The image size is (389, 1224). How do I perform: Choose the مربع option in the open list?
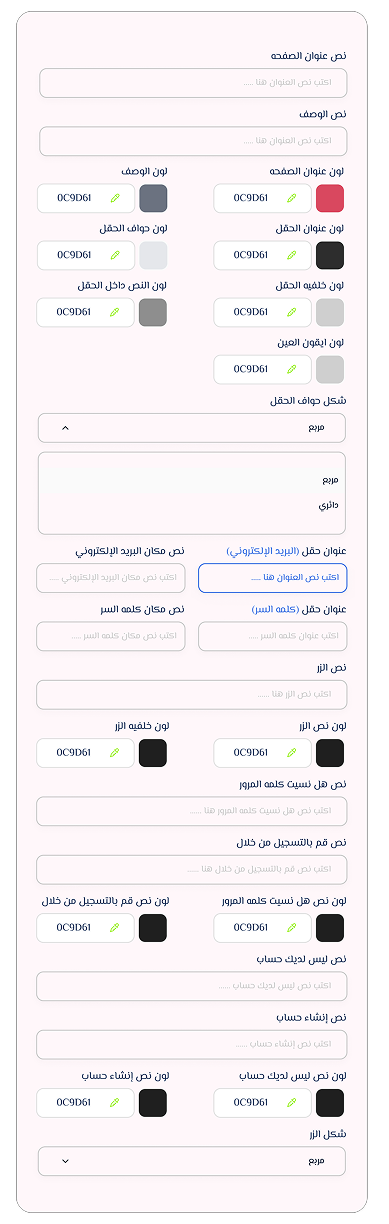[330, 479]
